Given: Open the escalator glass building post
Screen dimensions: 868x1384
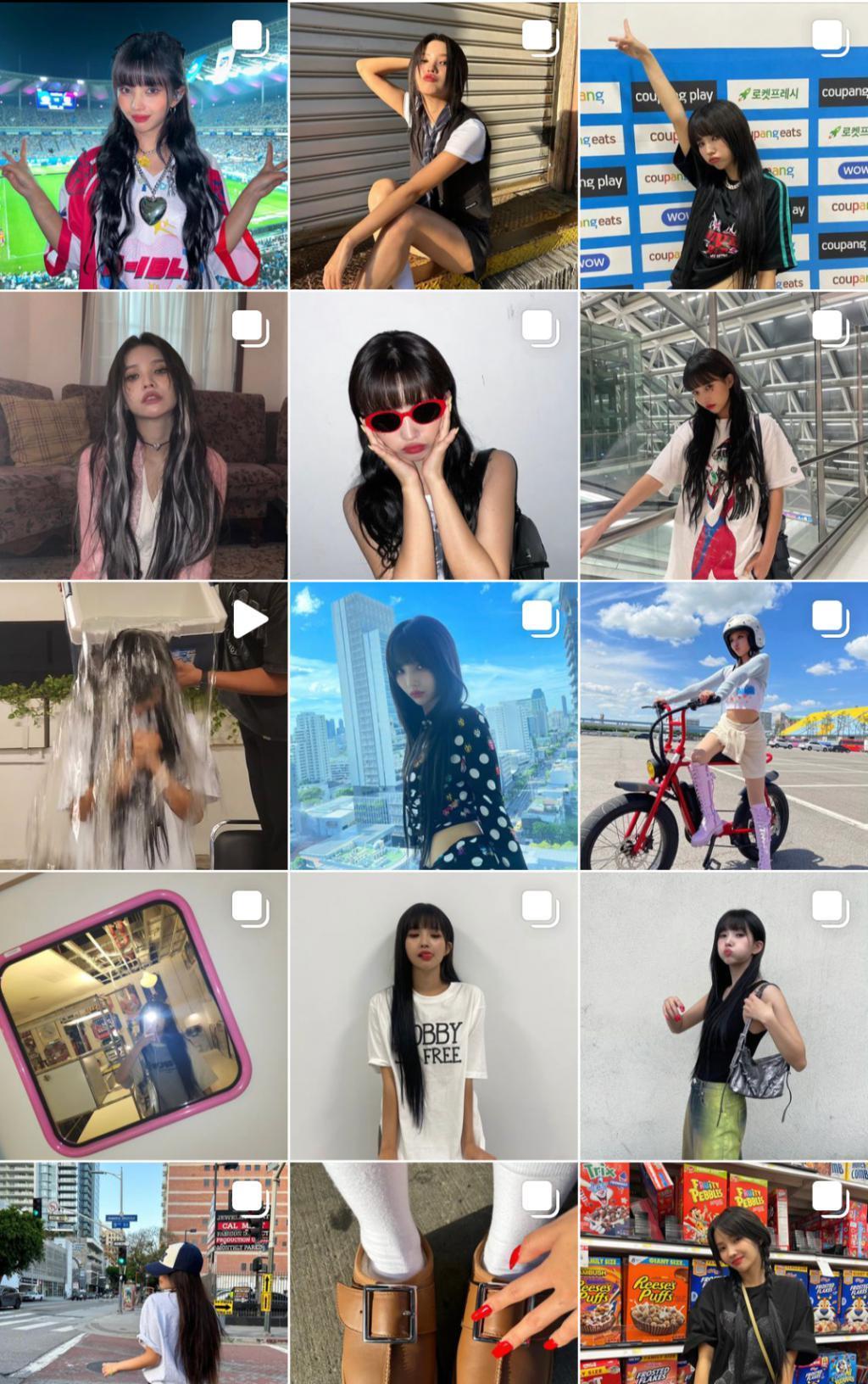Looking at the screenshot, I should tap(724, 436).
